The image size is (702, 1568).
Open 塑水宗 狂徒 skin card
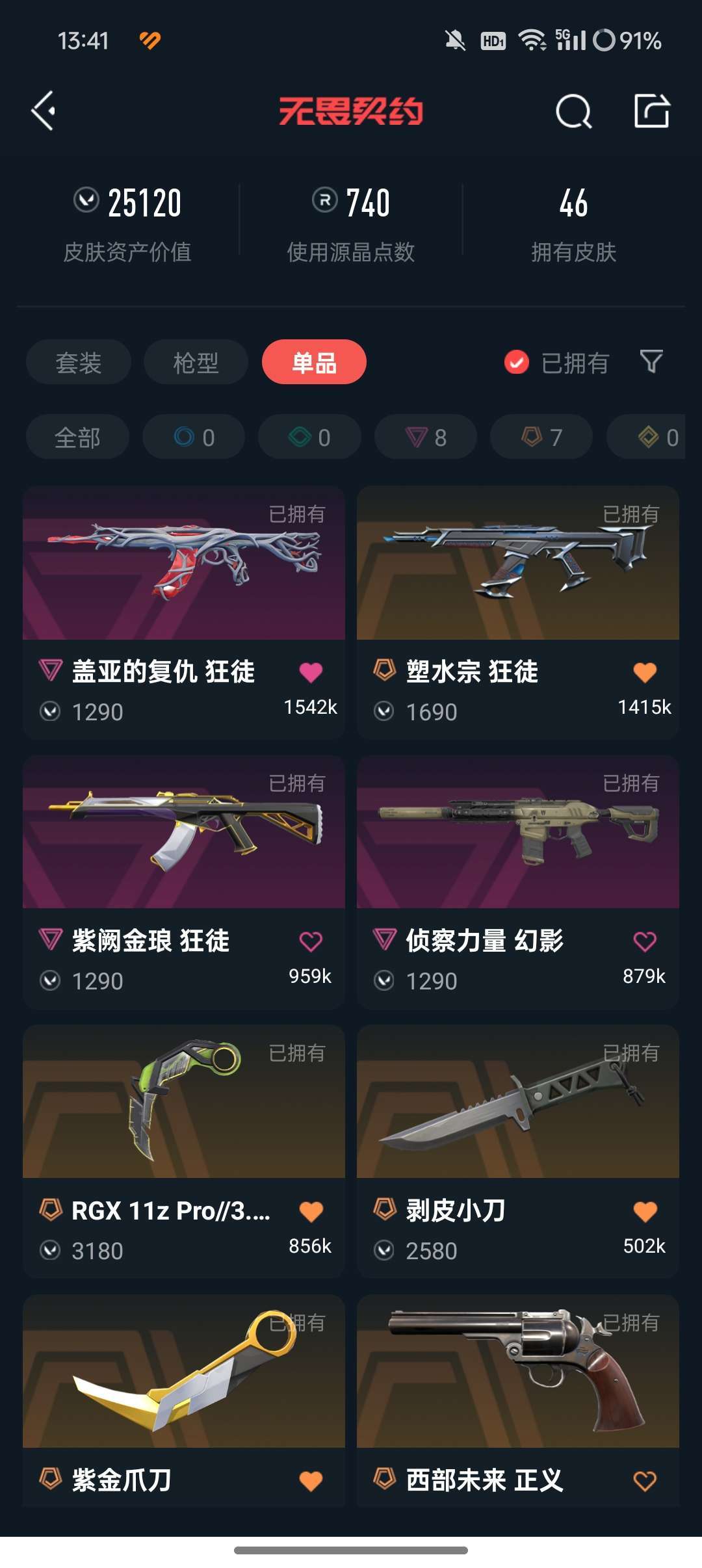click(518, 612)
